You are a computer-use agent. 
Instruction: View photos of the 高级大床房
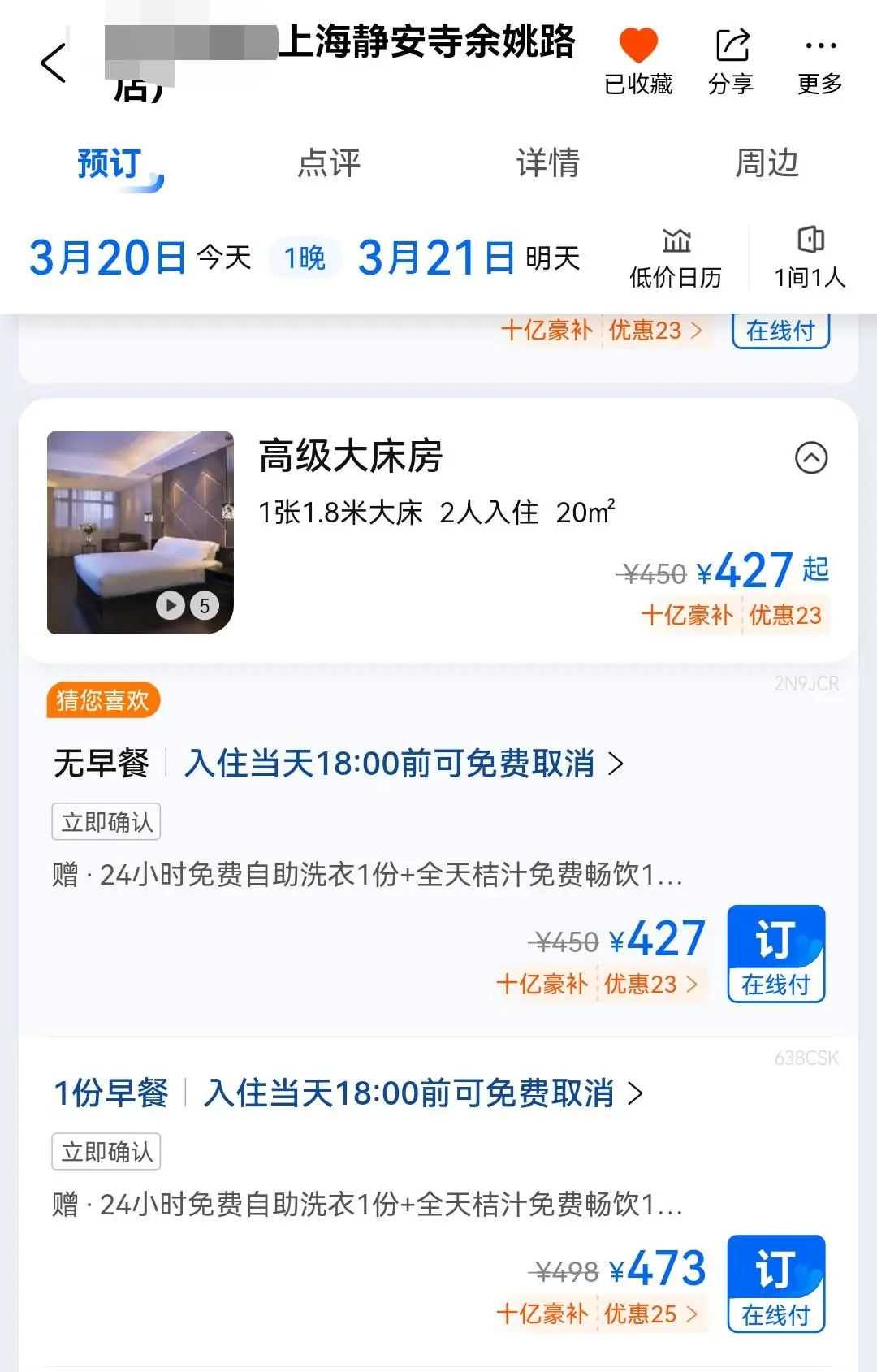click(x=140, y=533)
